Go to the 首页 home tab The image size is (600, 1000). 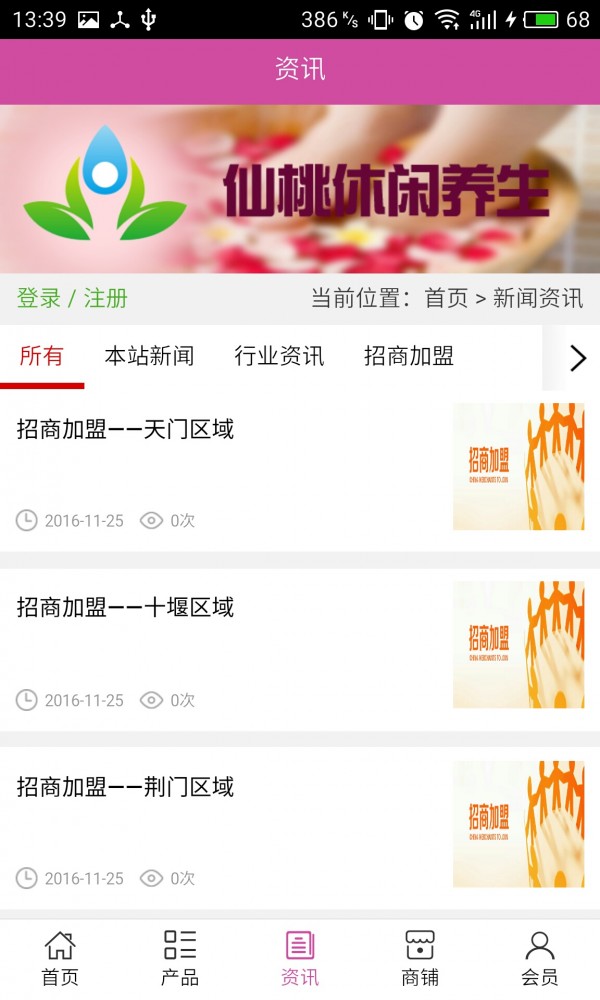pos(60,958)
